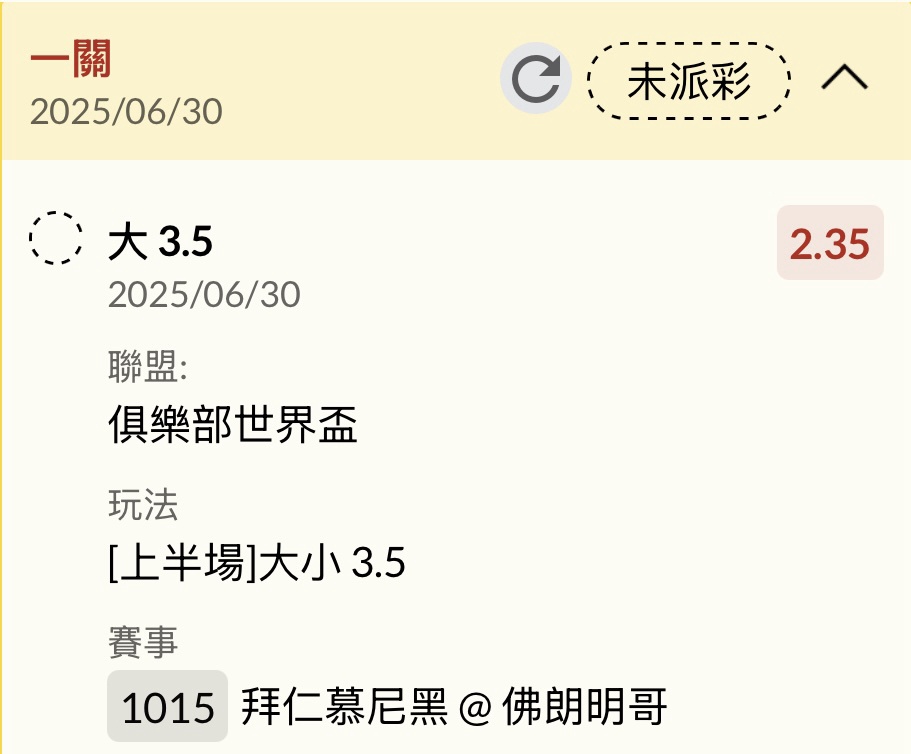This screenshot has height=754, width=911.
Task: Refresh the 一關 bet slip status
Action: 536,80
